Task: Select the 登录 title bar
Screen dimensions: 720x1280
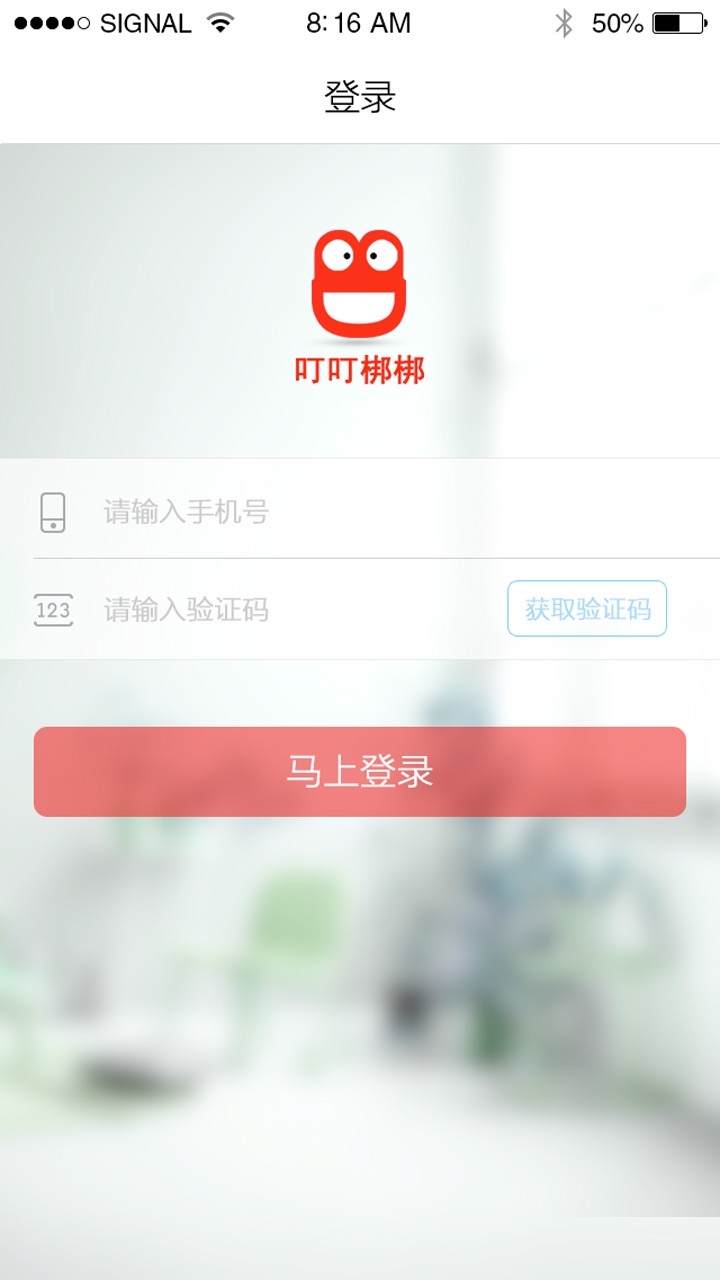Action: coord(360,95)
